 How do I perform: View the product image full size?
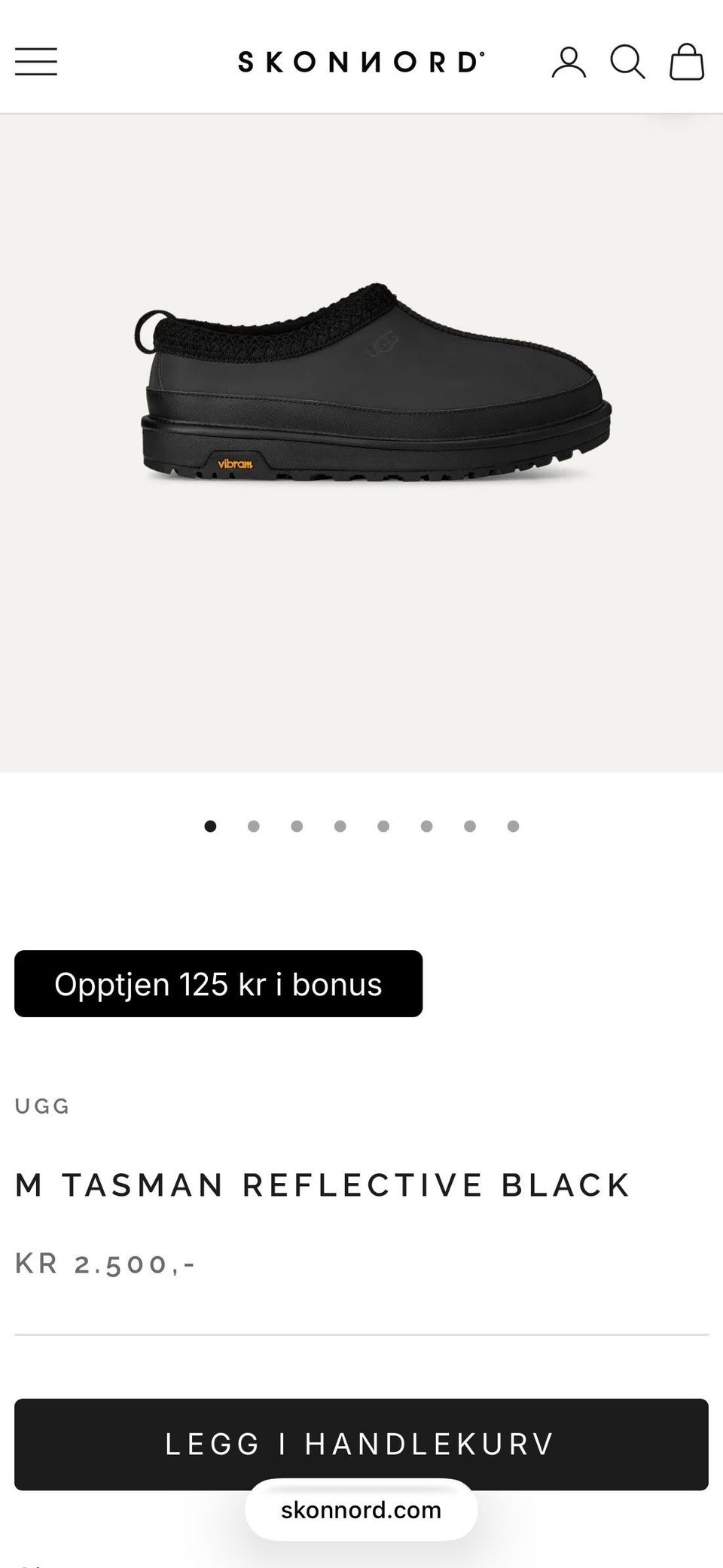[361, 443]
